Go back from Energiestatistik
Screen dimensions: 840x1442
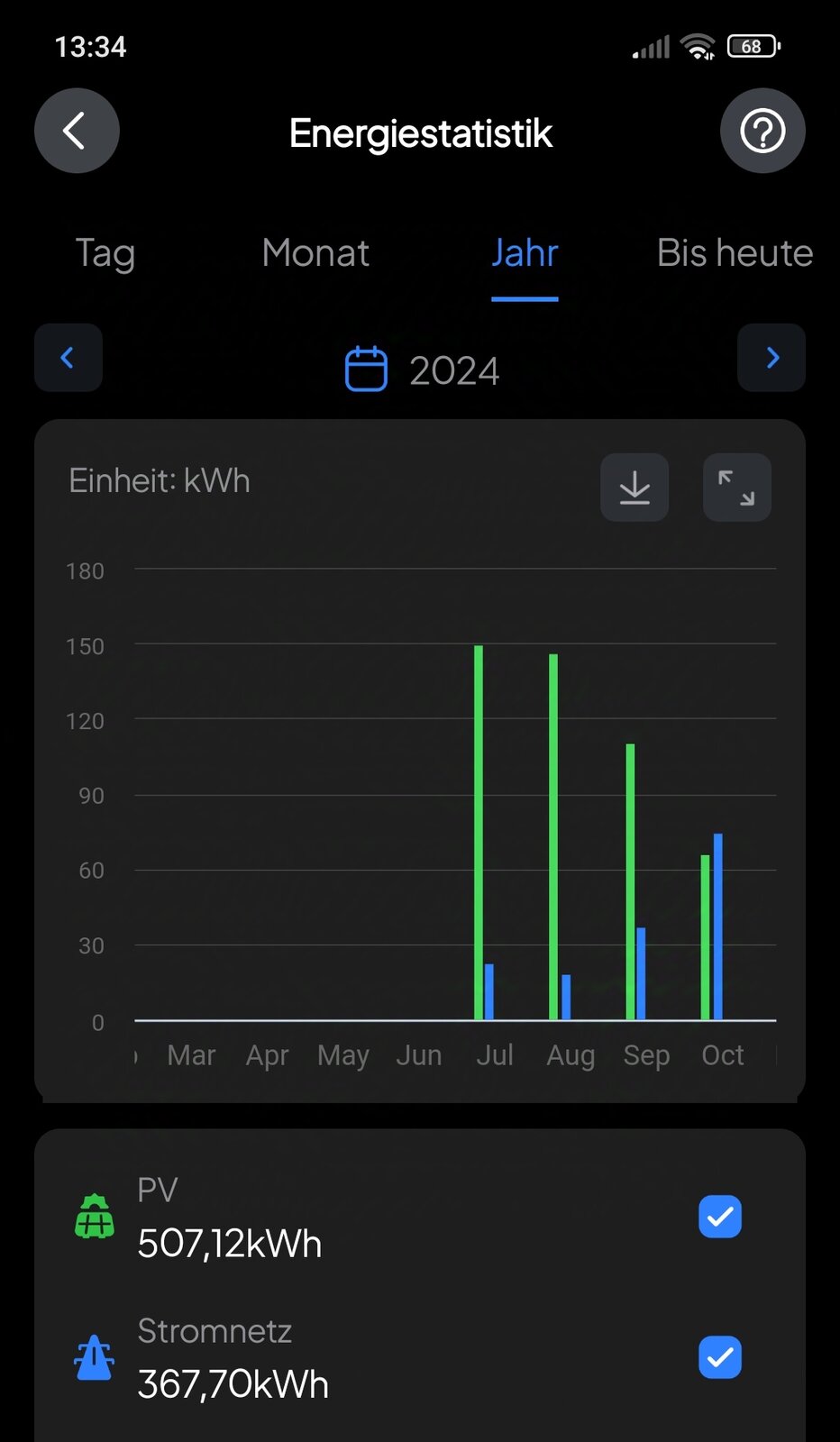pyautogui.click(x=77, y=132)
